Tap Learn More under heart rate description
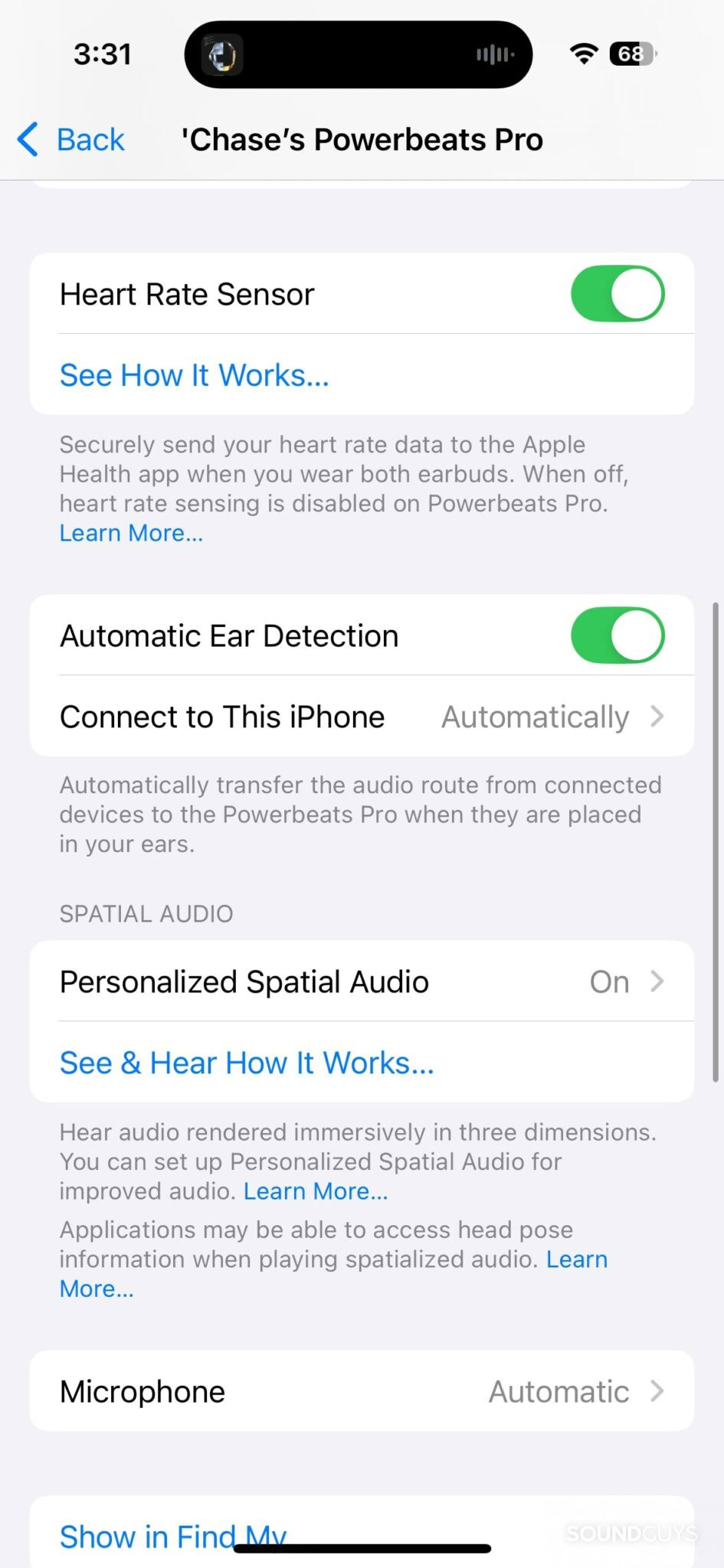724x1568 pixels. (x=131, y=533)
